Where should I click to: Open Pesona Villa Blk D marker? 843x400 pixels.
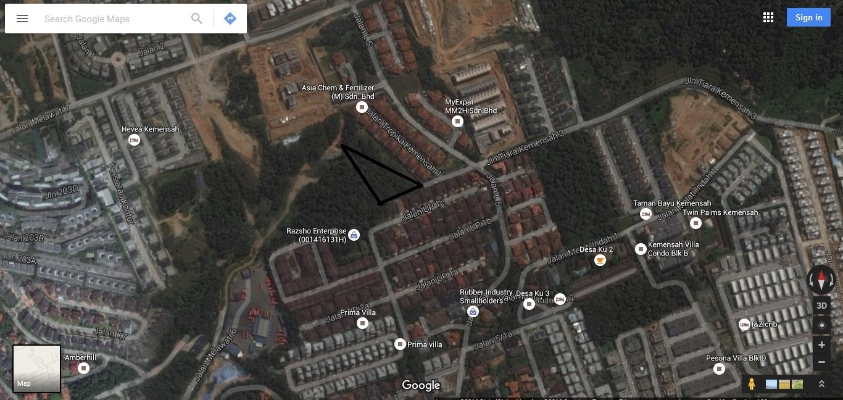tap(718, 368)
